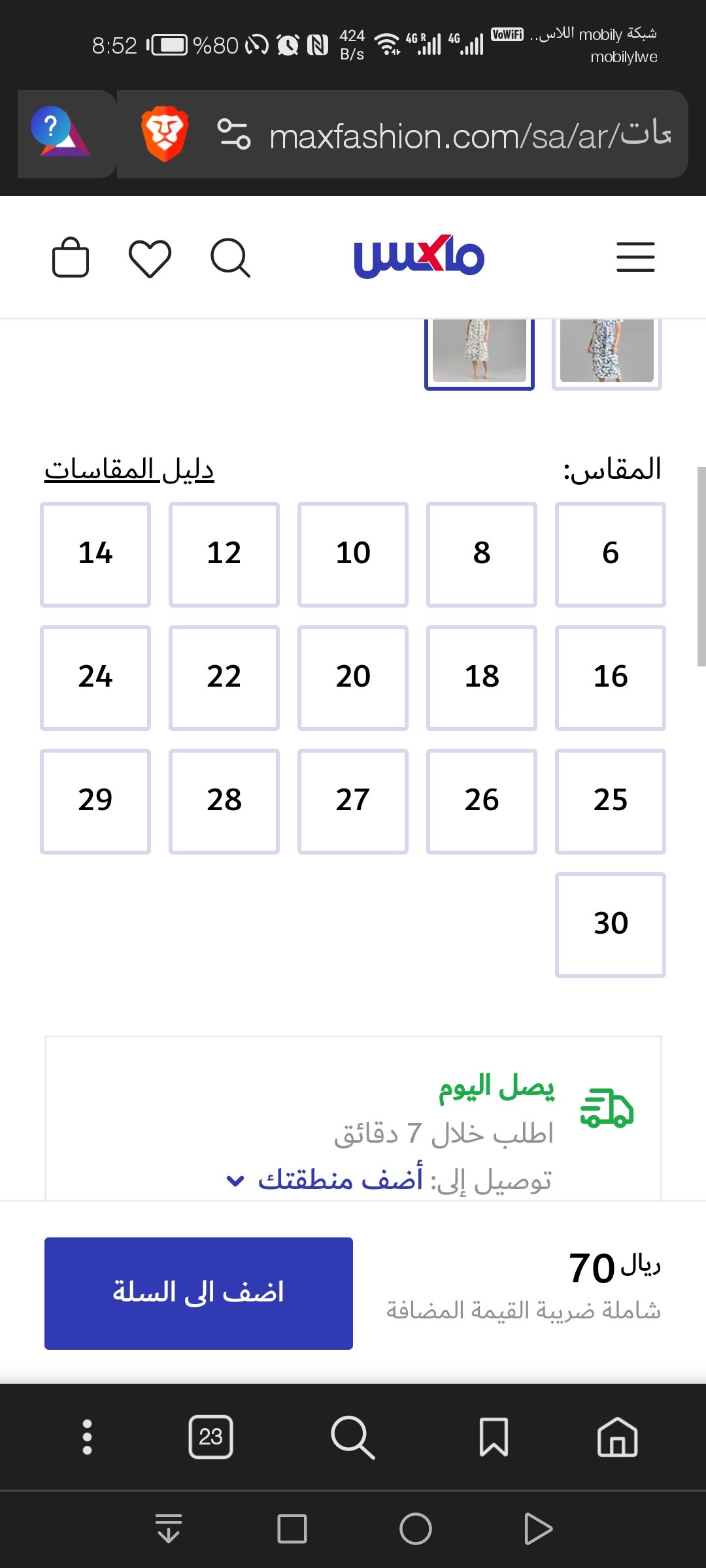Choose size 18

coord(482,678)
